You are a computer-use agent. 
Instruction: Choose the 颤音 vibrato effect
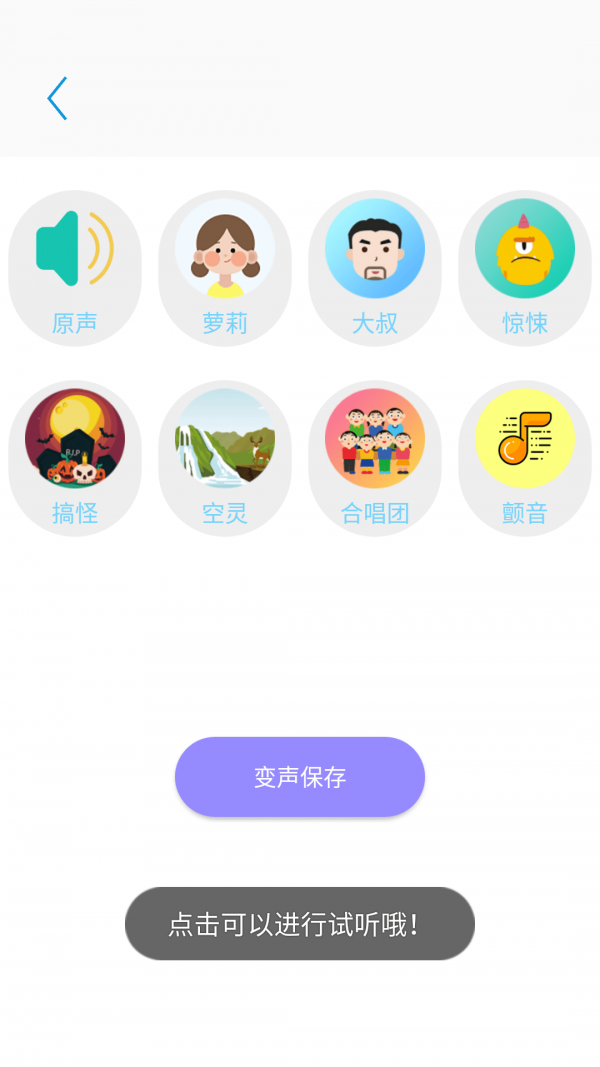(x=525, y=457)
